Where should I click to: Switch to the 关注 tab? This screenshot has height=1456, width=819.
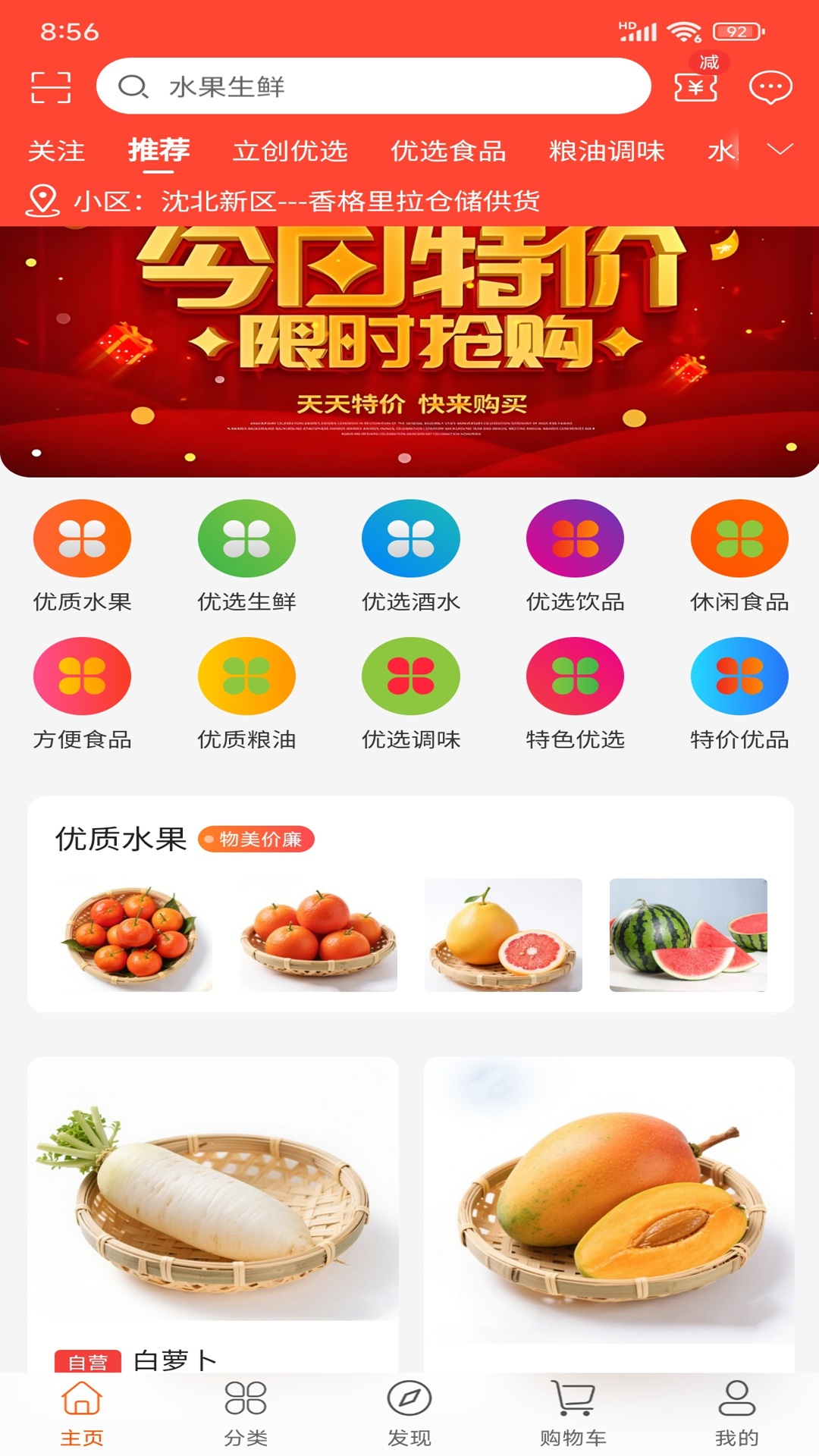pyautogui.click(x=57, y=152)
